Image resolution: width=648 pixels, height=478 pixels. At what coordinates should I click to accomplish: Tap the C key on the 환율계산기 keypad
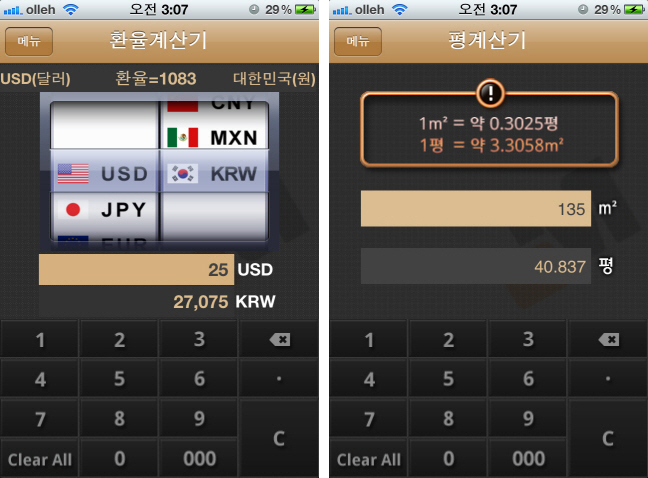coord(279,438)
